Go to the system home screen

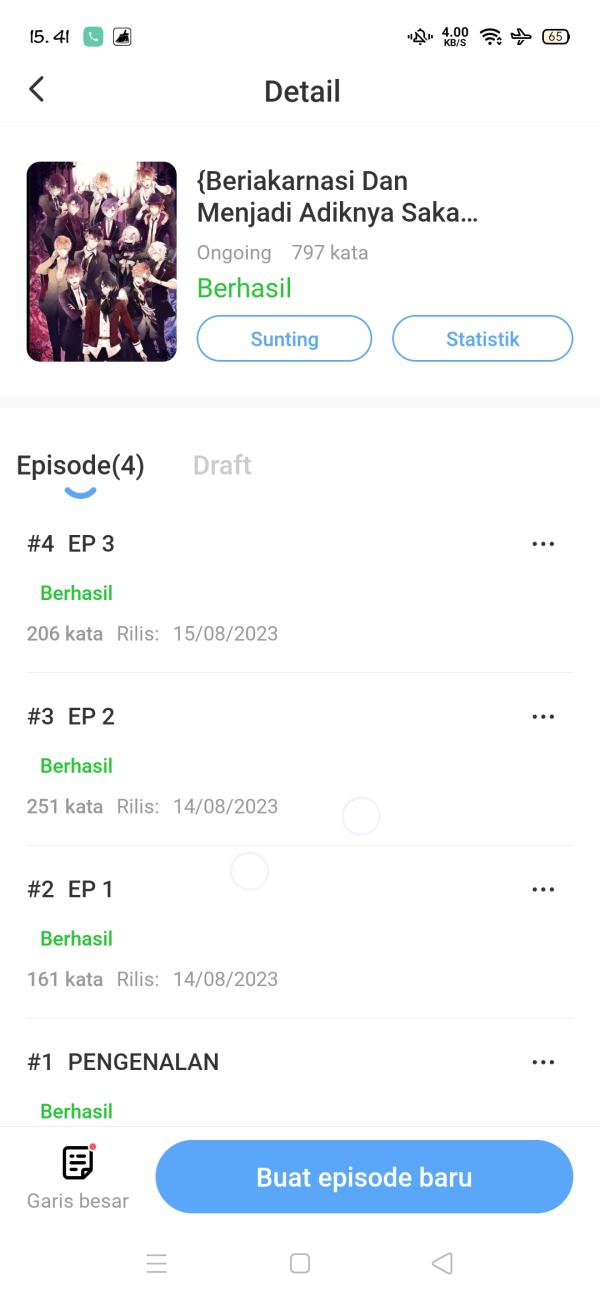[x=300, y=1263]
